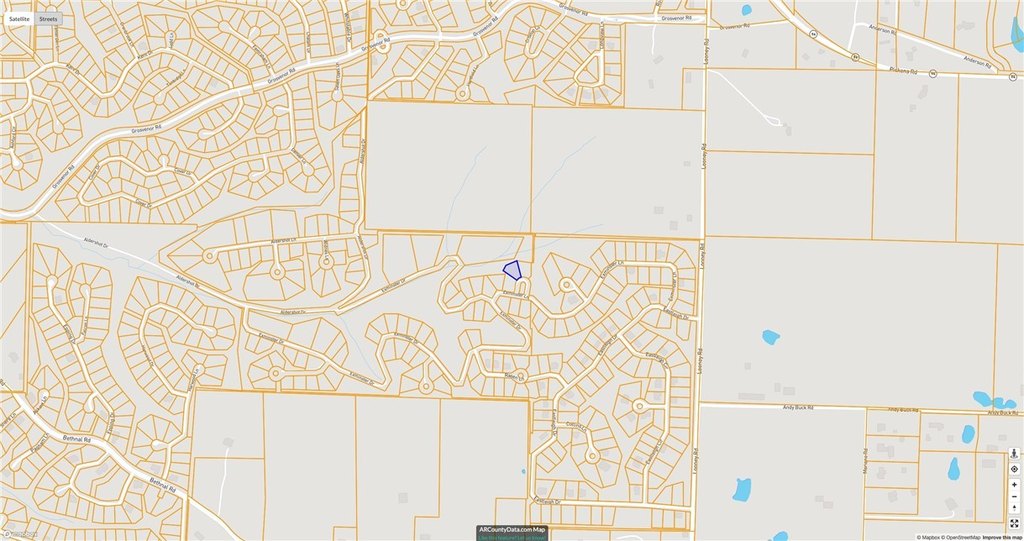Locate my current position on map
1024x541 pixels.
(x=1014, y=469)
